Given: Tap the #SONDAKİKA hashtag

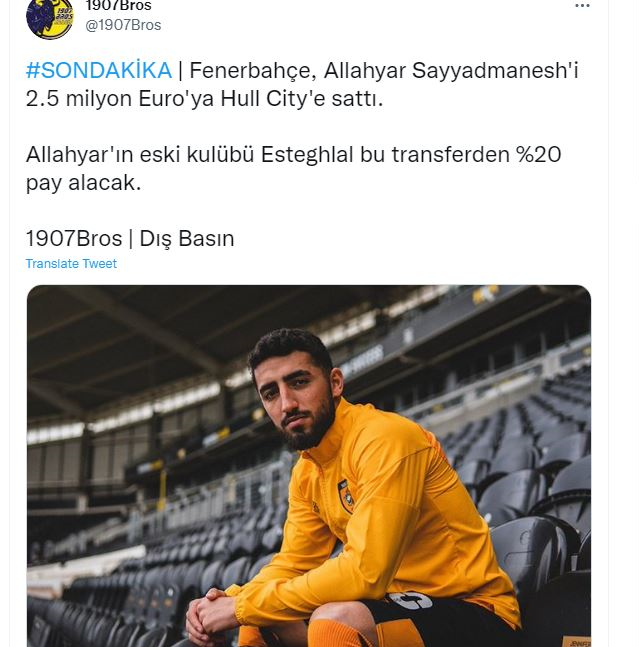Looking at the screenshot, I should point(98,71).
